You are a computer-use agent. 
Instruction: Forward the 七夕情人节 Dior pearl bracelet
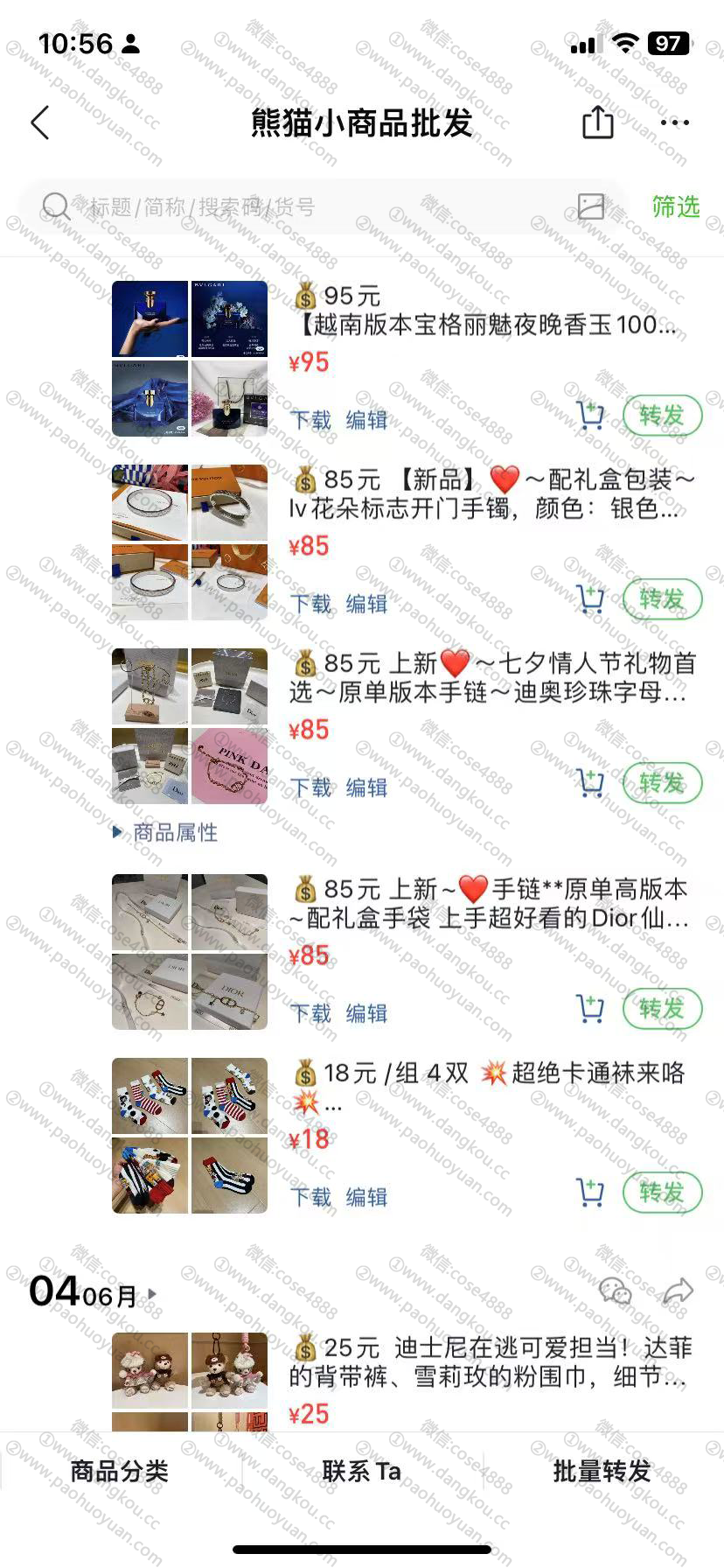point(662,783)
